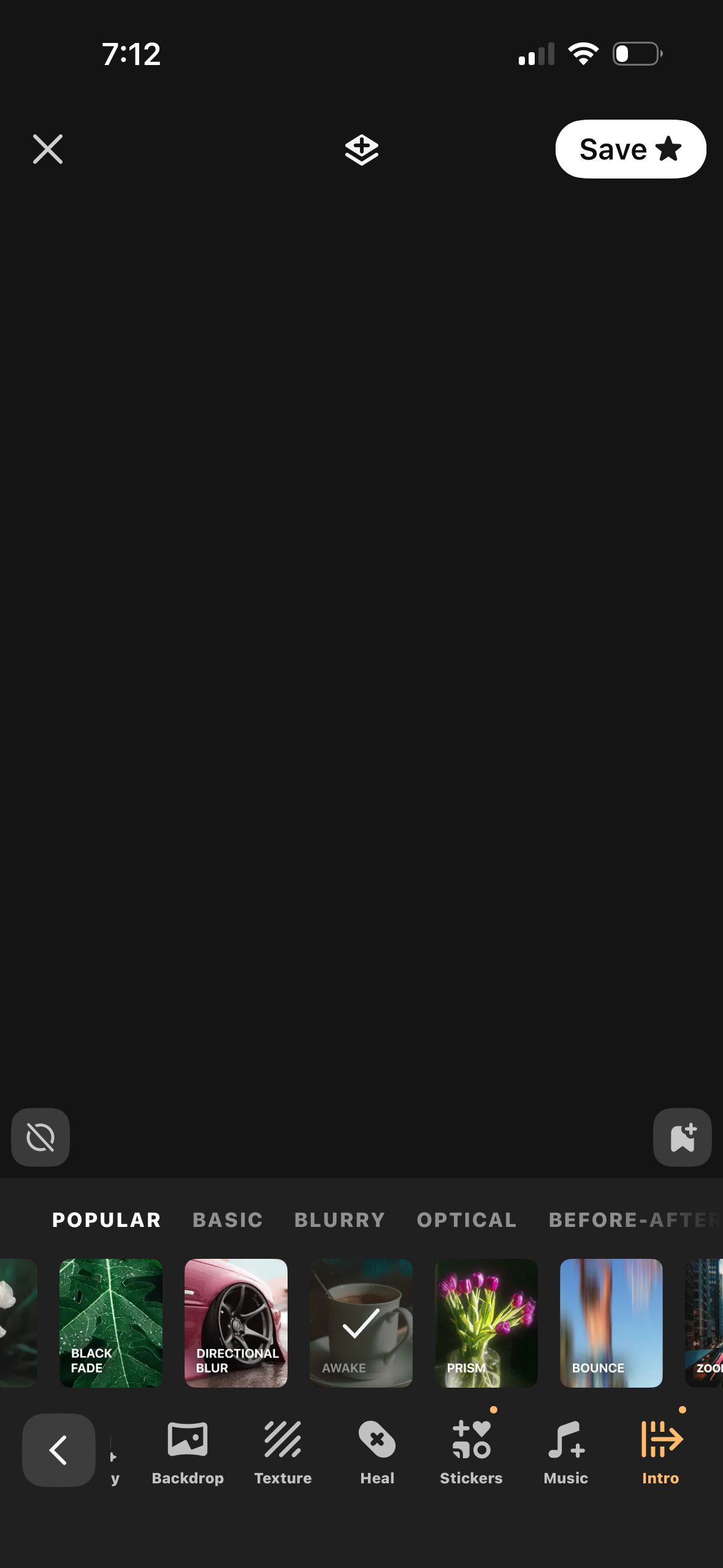Screen dimensions: 723x1568
Task: Switch to the Blurry category
Action: pos(340,1220)
